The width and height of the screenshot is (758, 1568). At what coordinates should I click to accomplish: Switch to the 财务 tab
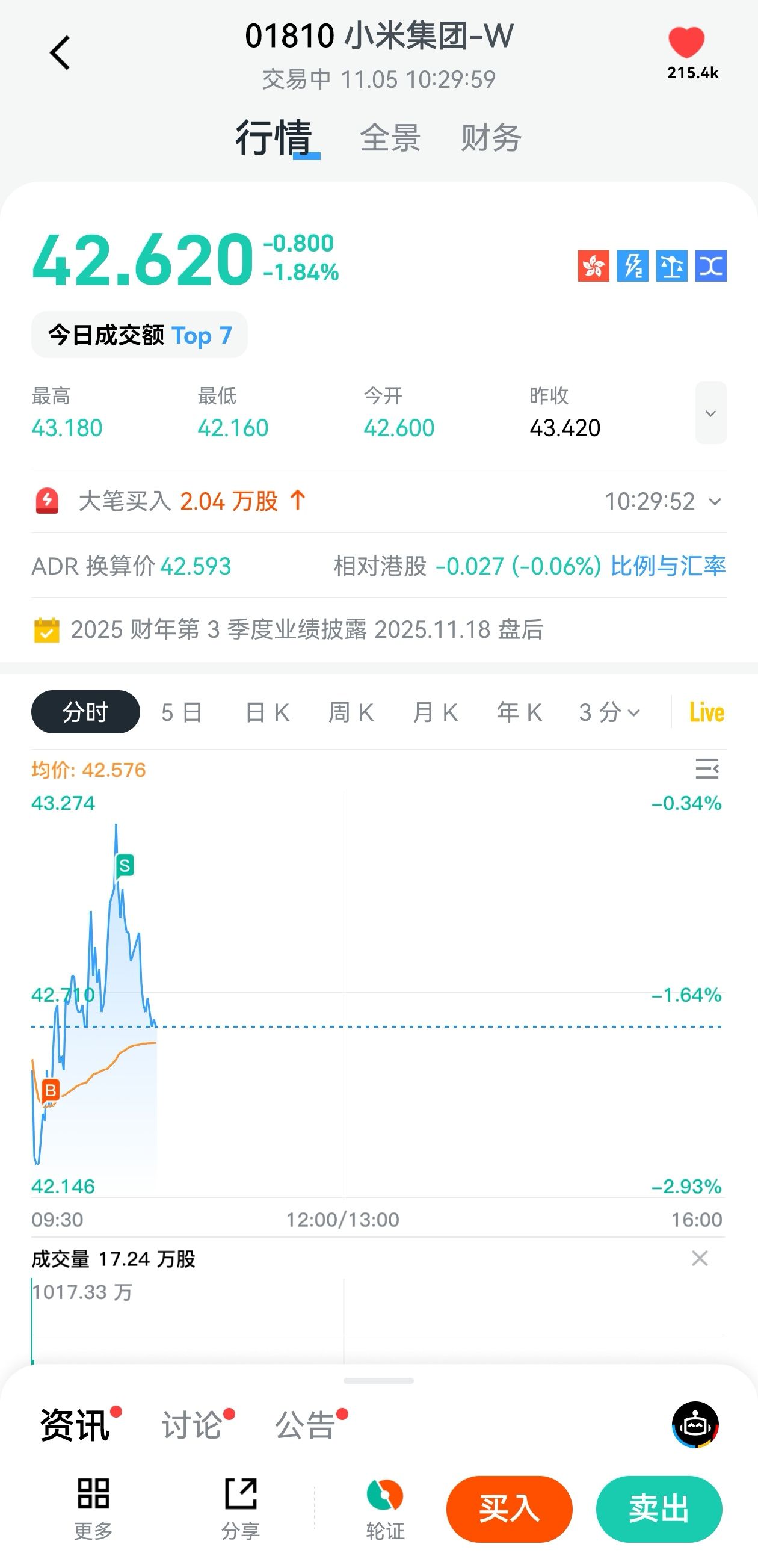click(491, 138)
